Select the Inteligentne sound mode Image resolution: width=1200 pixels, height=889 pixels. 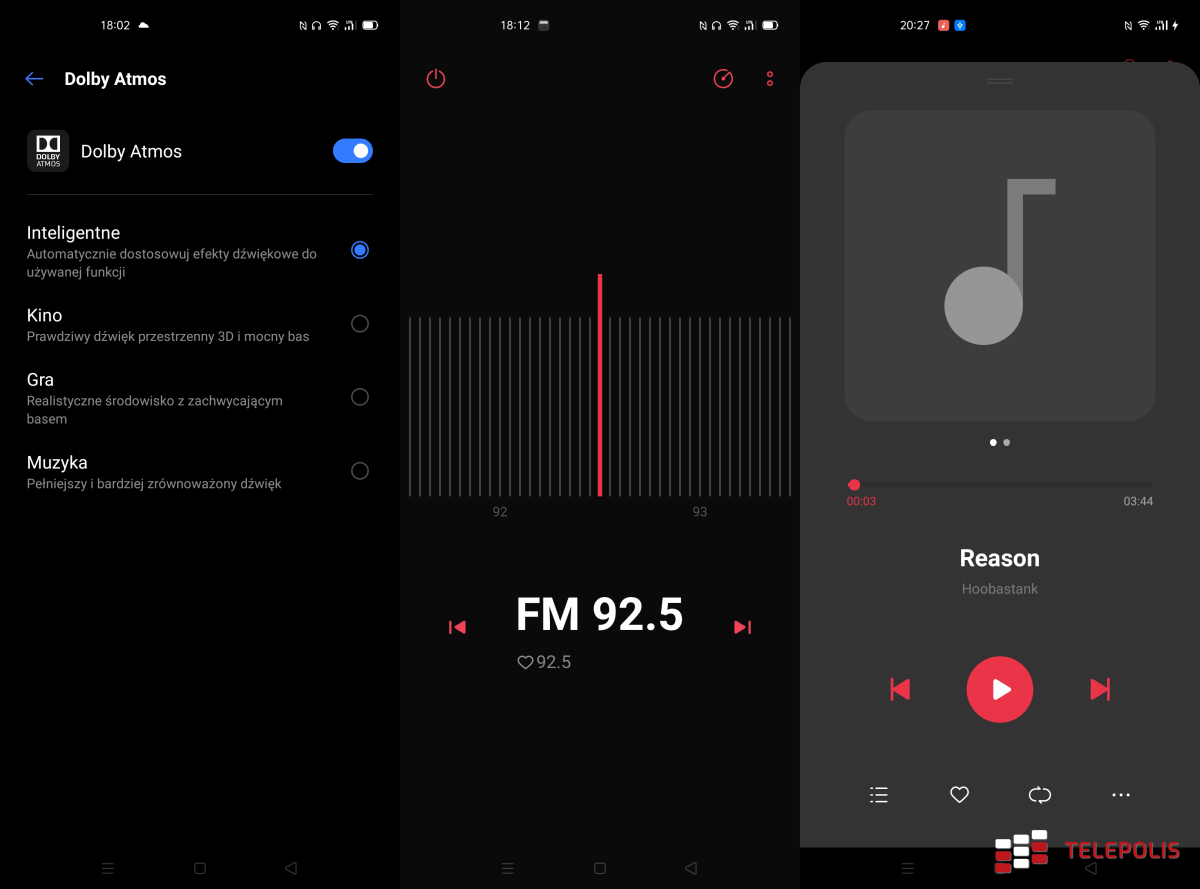pyautogui.click(x=360, y=250)
